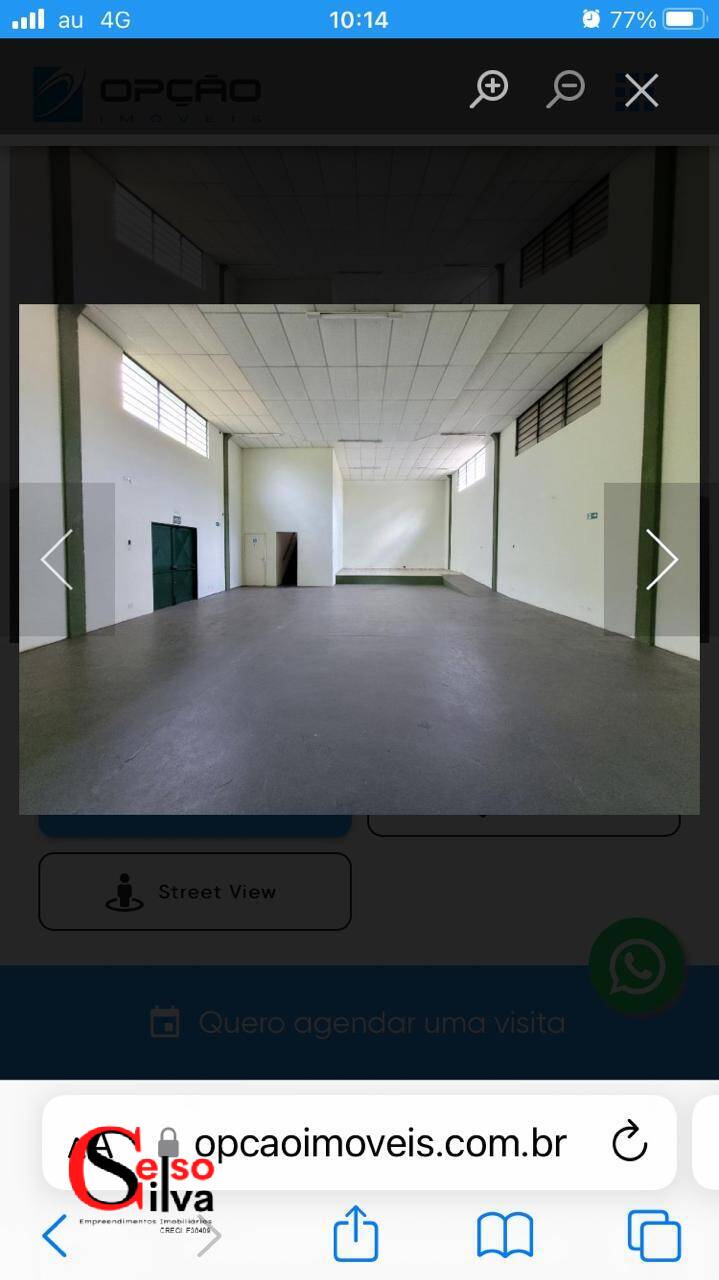Share this page via Safari
This screenshot has width=719, height=1280.
point(356,1234)
